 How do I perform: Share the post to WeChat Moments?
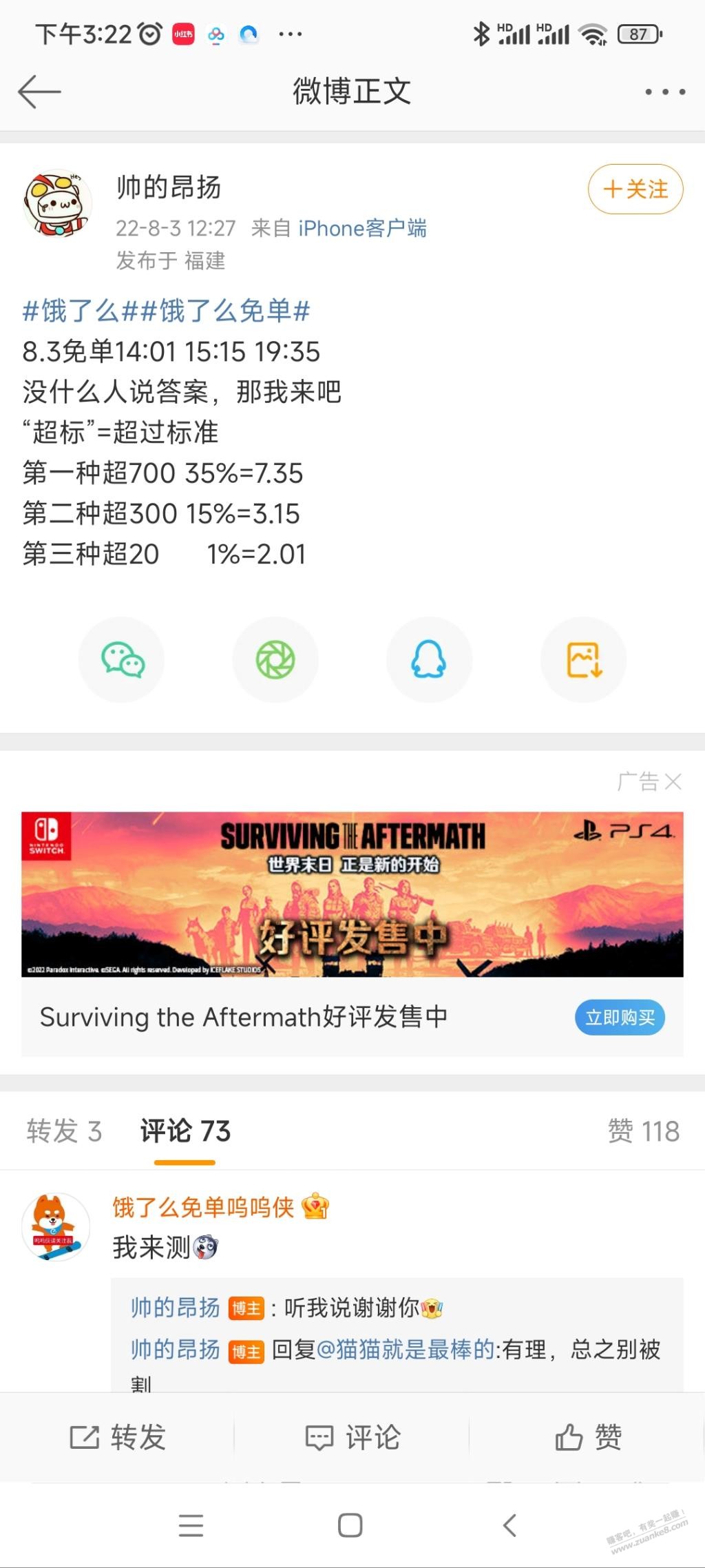pos(275,660)
